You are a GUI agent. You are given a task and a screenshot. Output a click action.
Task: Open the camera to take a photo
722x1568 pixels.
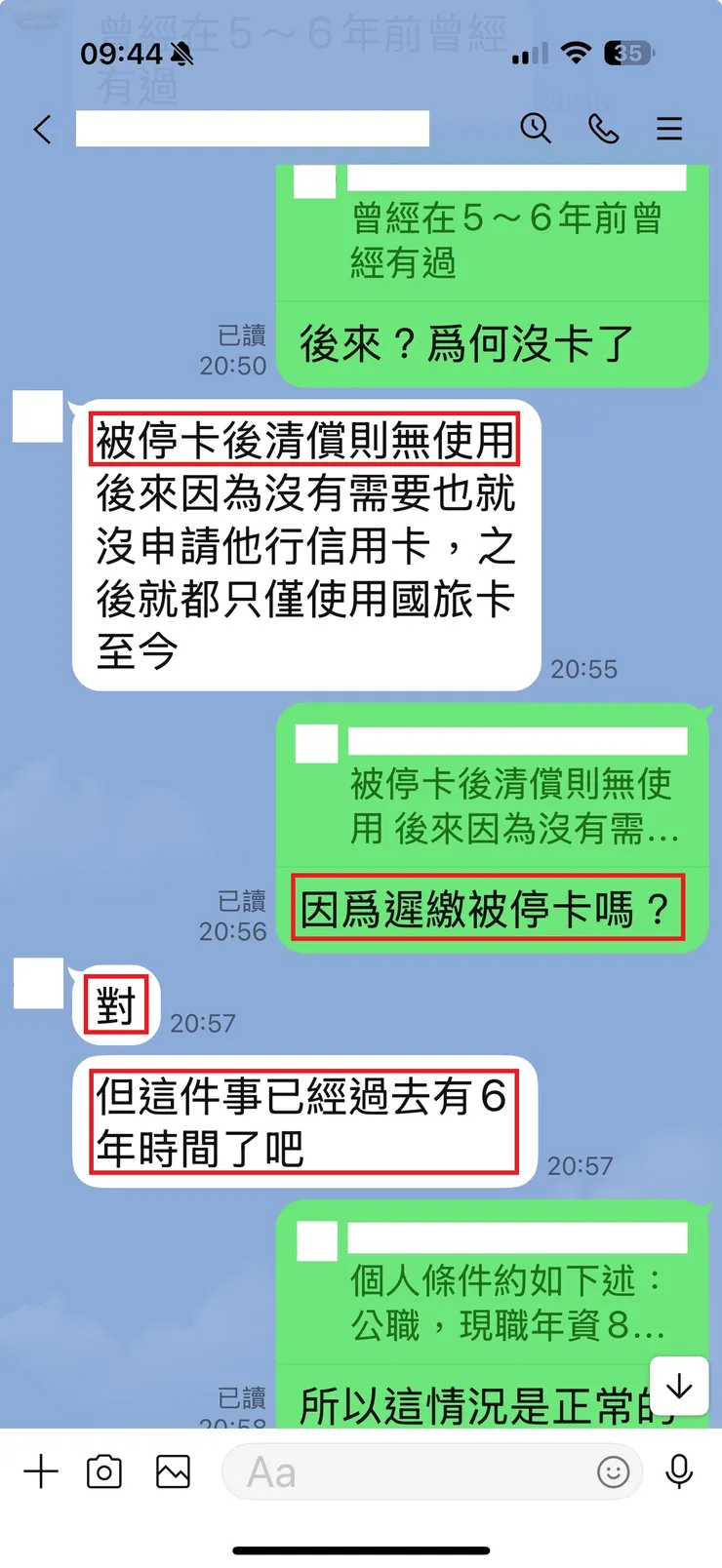point(104,1471)
